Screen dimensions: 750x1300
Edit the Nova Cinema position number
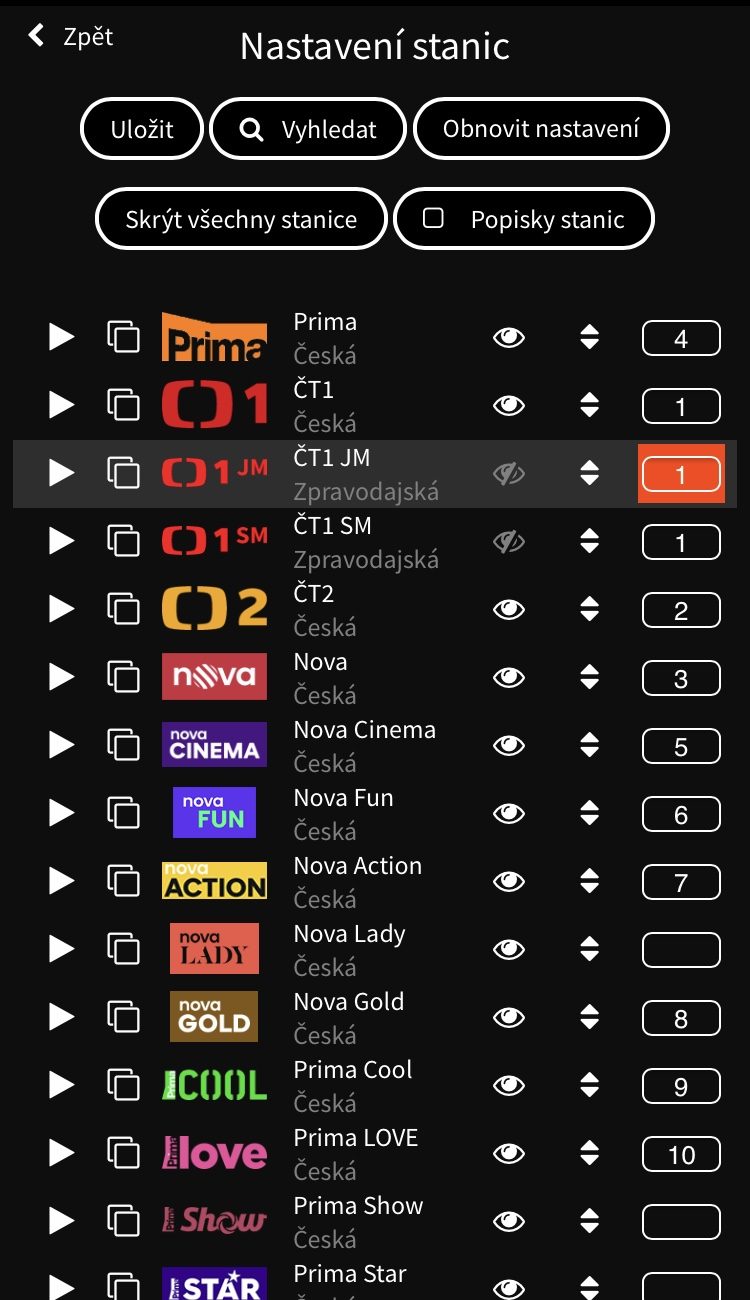[x=681, y=745]
